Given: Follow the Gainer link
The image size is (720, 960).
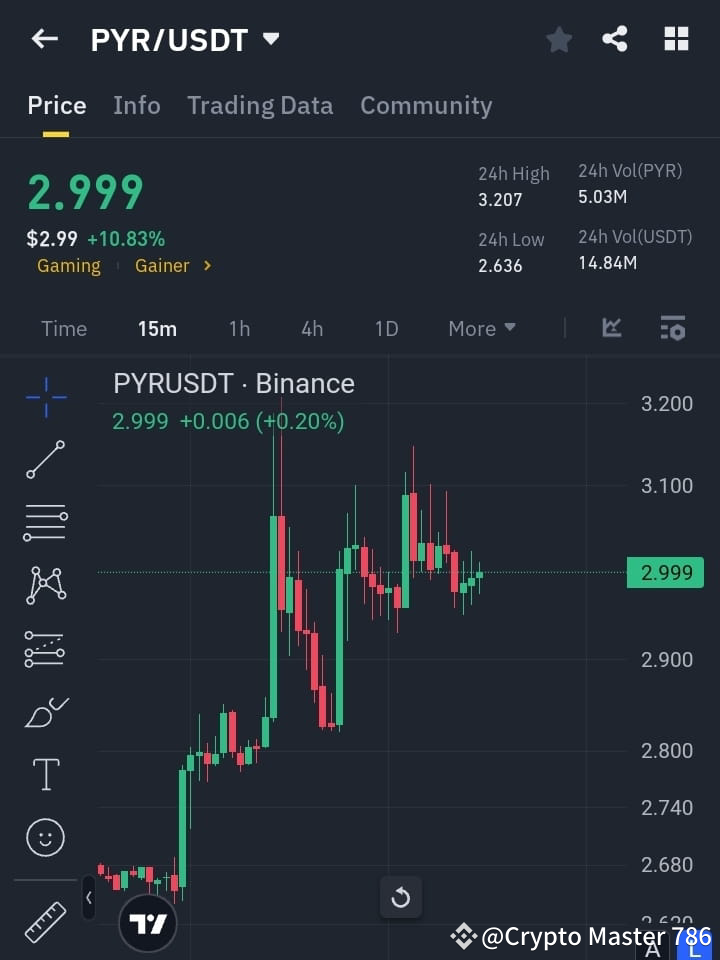Looking at the screenshot, I should point(162,265).
